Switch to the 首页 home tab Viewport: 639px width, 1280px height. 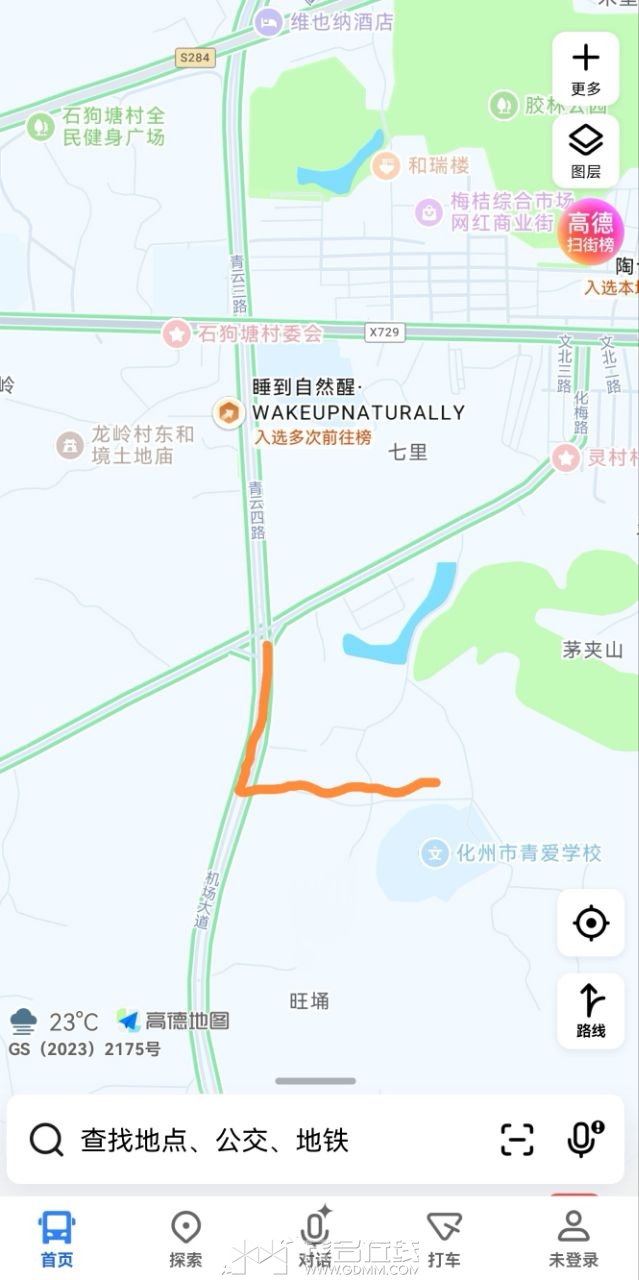[x=57, y=1238]
